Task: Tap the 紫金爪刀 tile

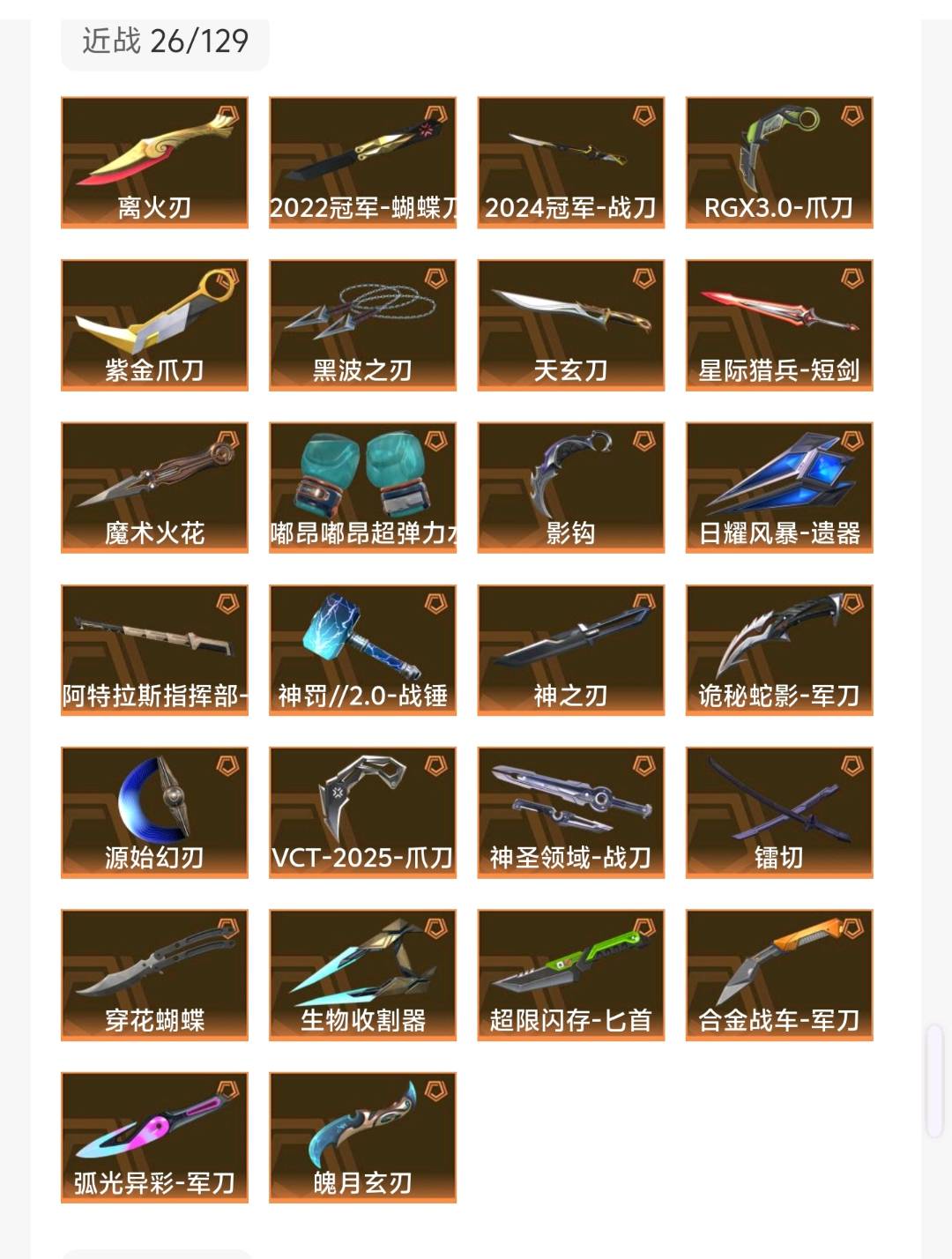Action: coord(154,324)
